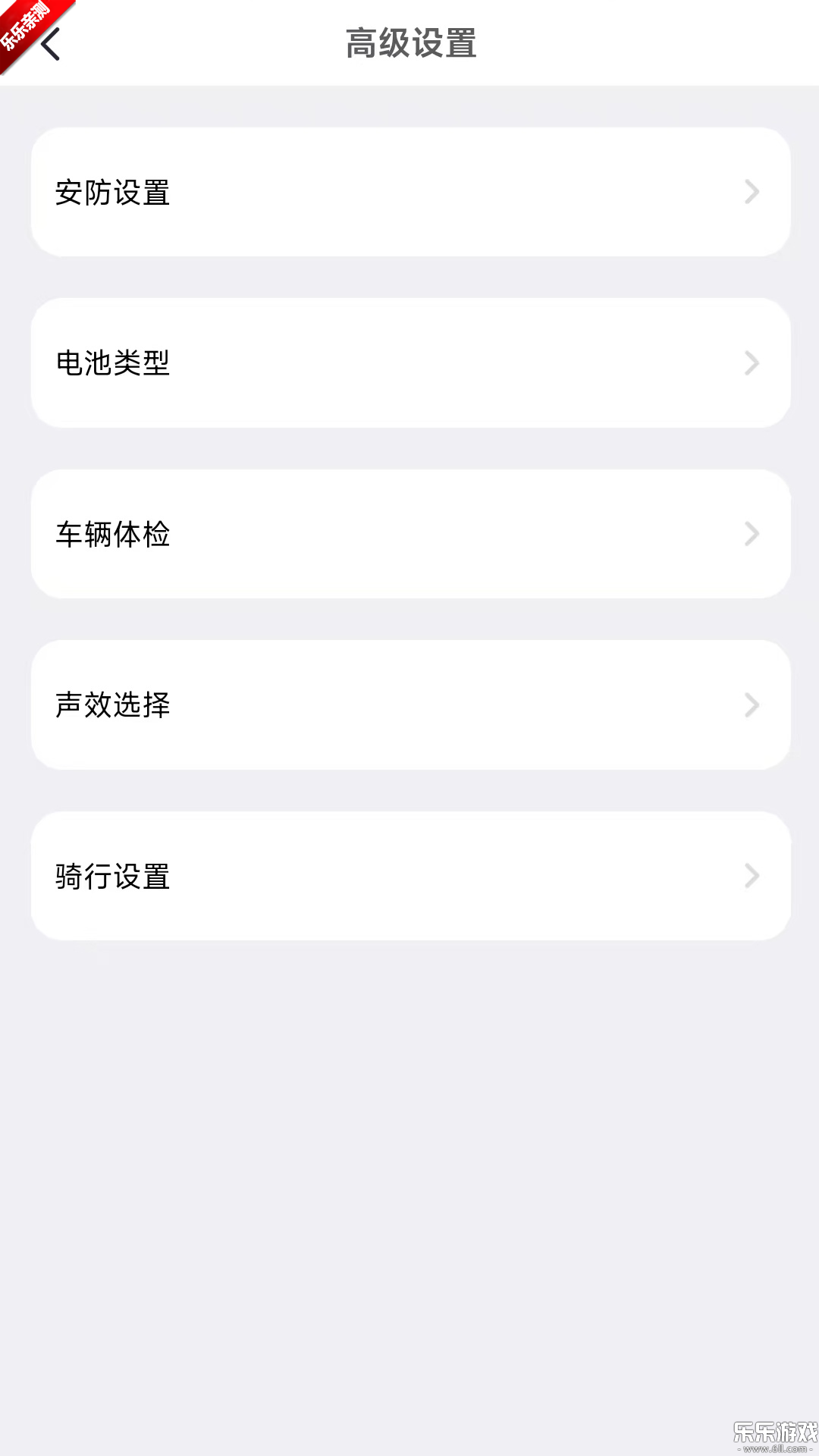Click the top navigation bar area

[x=409, y=43]
